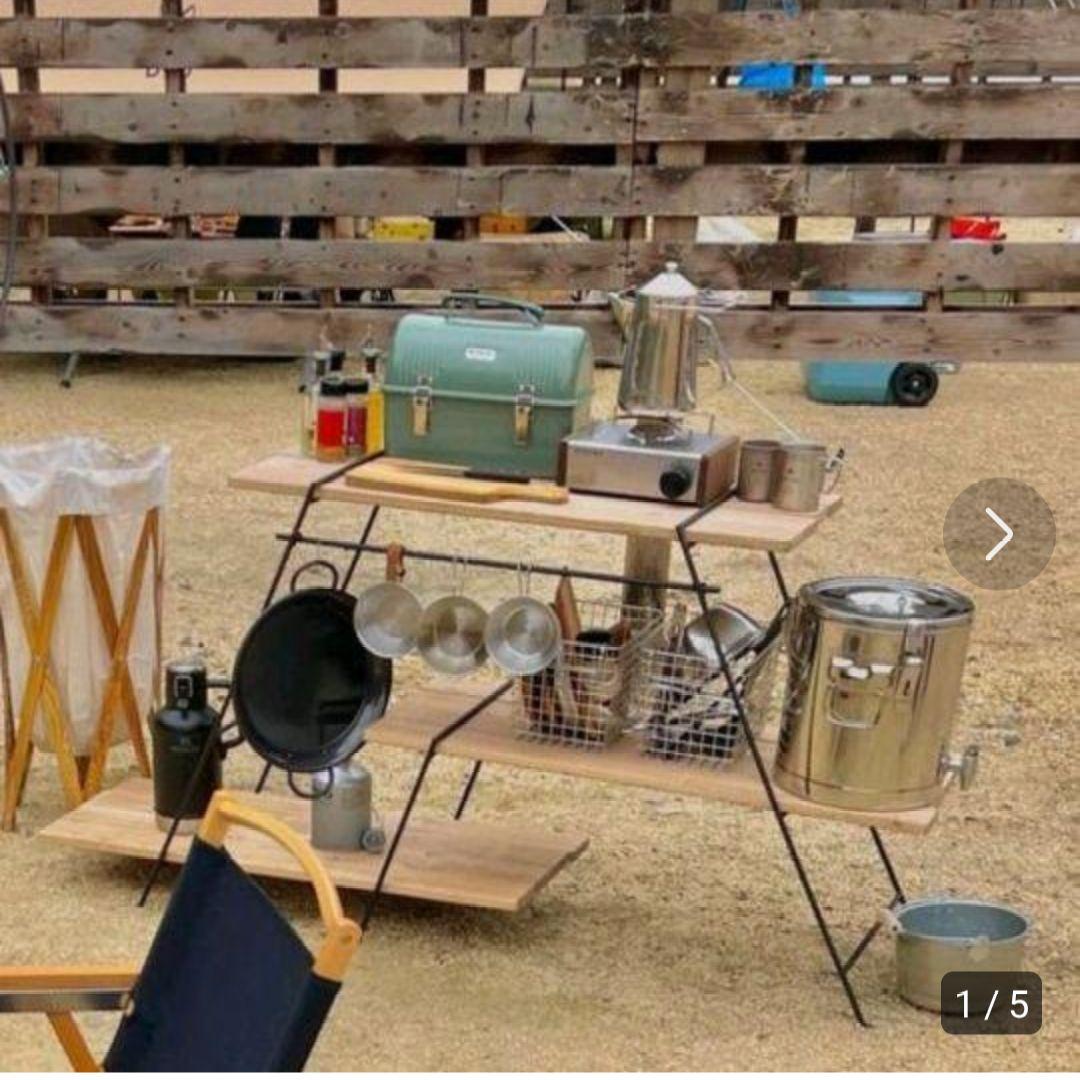
Task: Go to the next product photo
Action: point(999,534)
